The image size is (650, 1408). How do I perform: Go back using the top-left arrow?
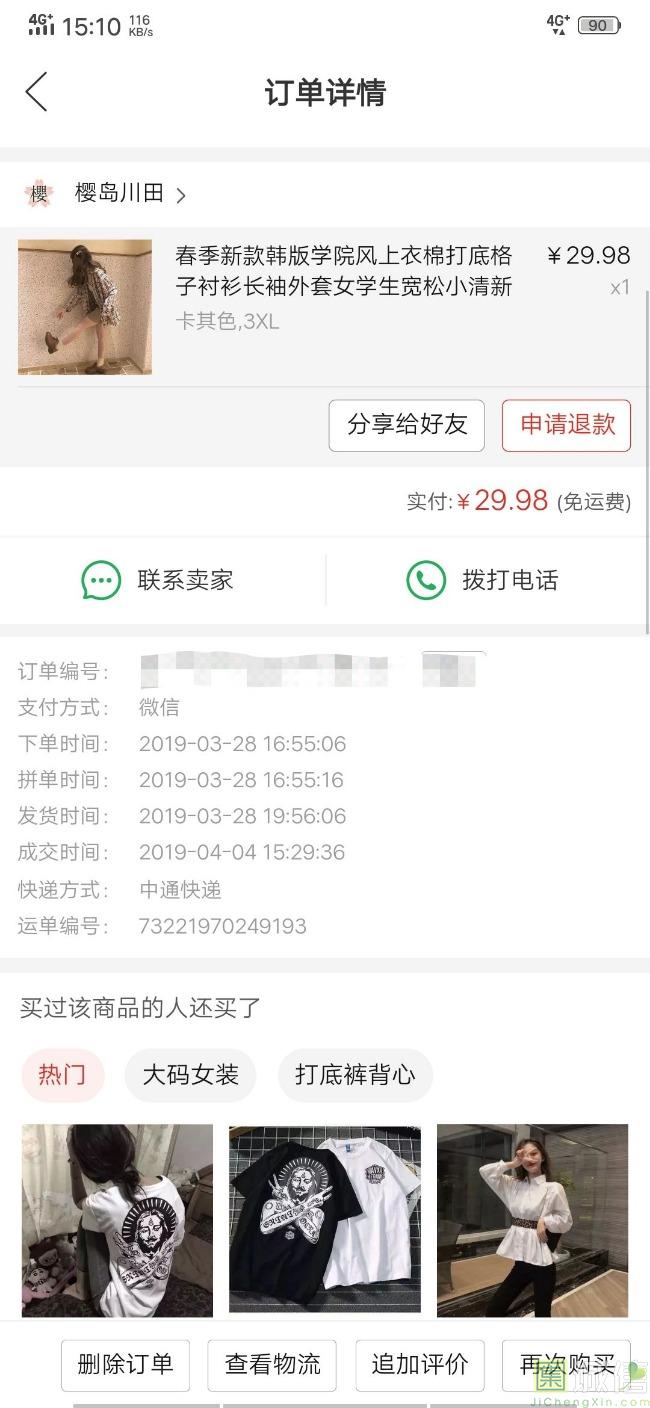click(37, 93)
